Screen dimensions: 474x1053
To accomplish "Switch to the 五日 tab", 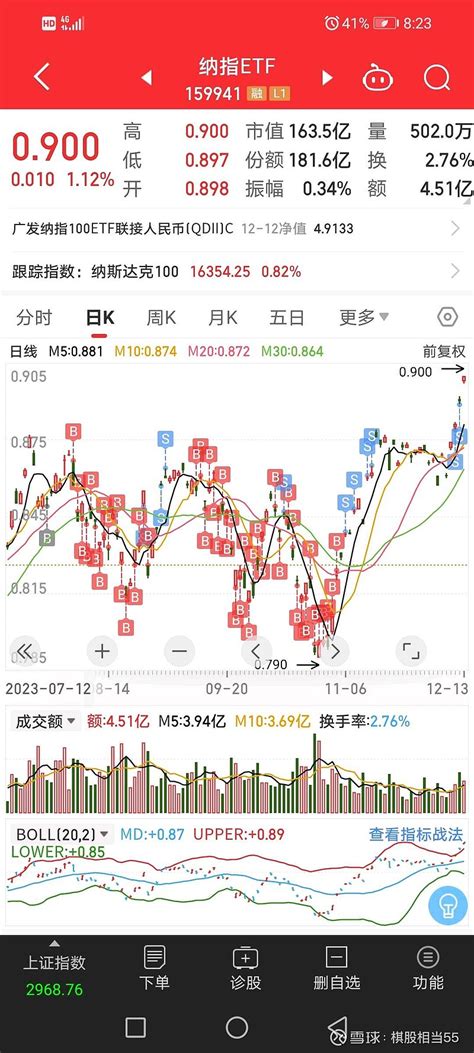I will click(287, 318).
